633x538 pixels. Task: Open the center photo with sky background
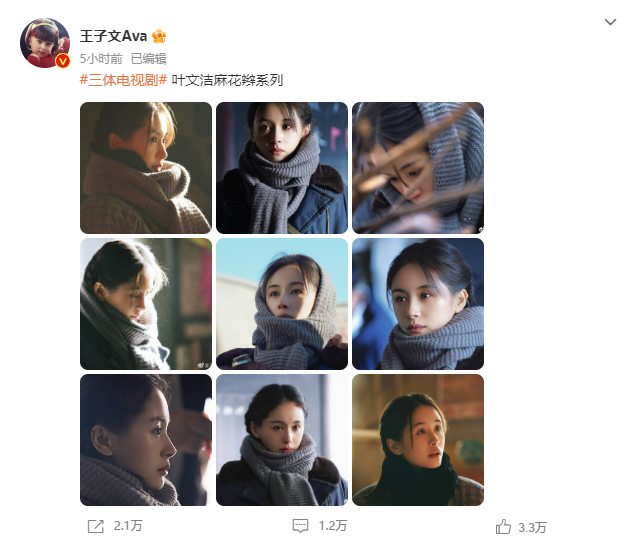click(282, 304)
